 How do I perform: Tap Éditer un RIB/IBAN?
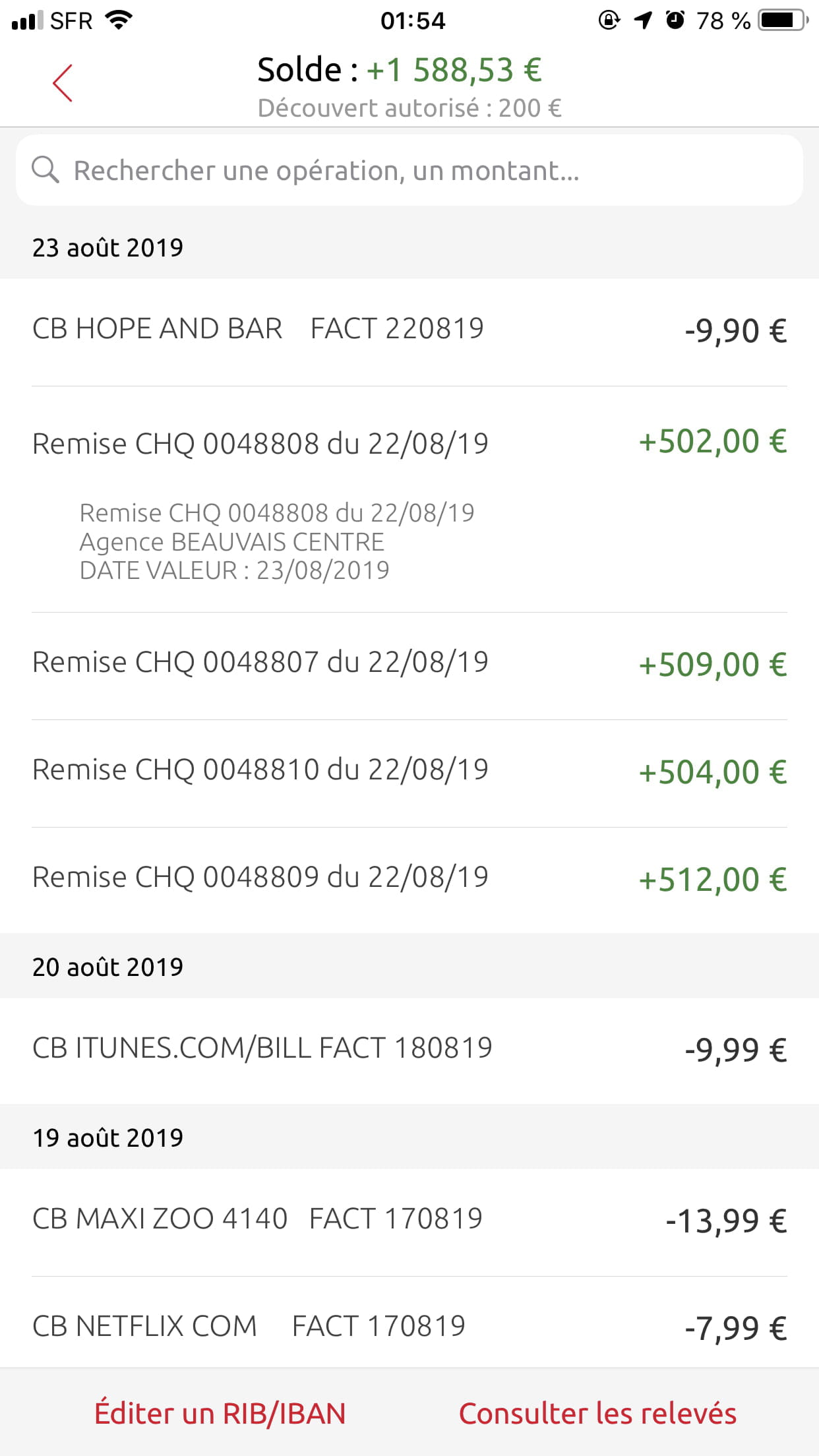click(220, 1414)
